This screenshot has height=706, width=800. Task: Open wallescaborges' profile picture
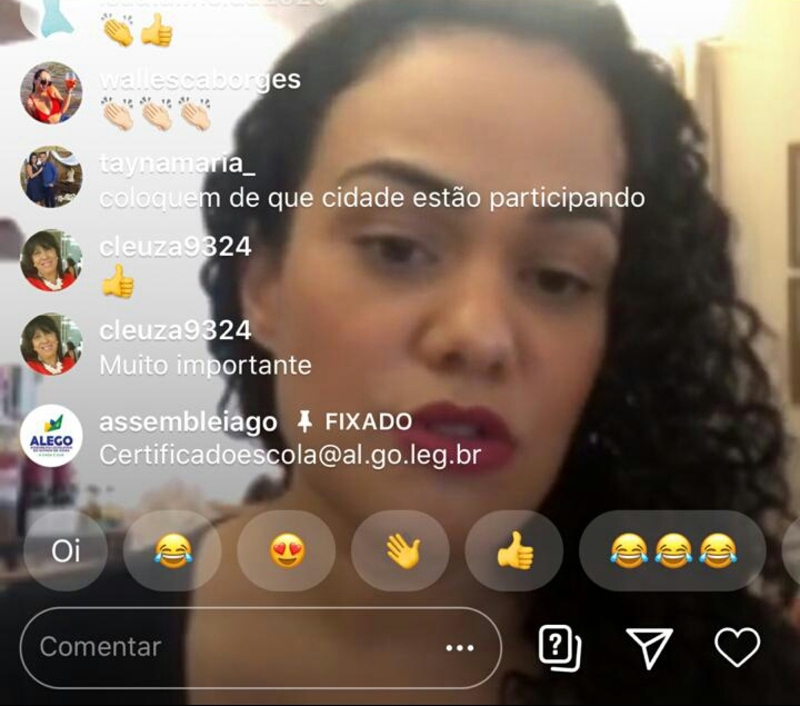[x=51, y=93]
